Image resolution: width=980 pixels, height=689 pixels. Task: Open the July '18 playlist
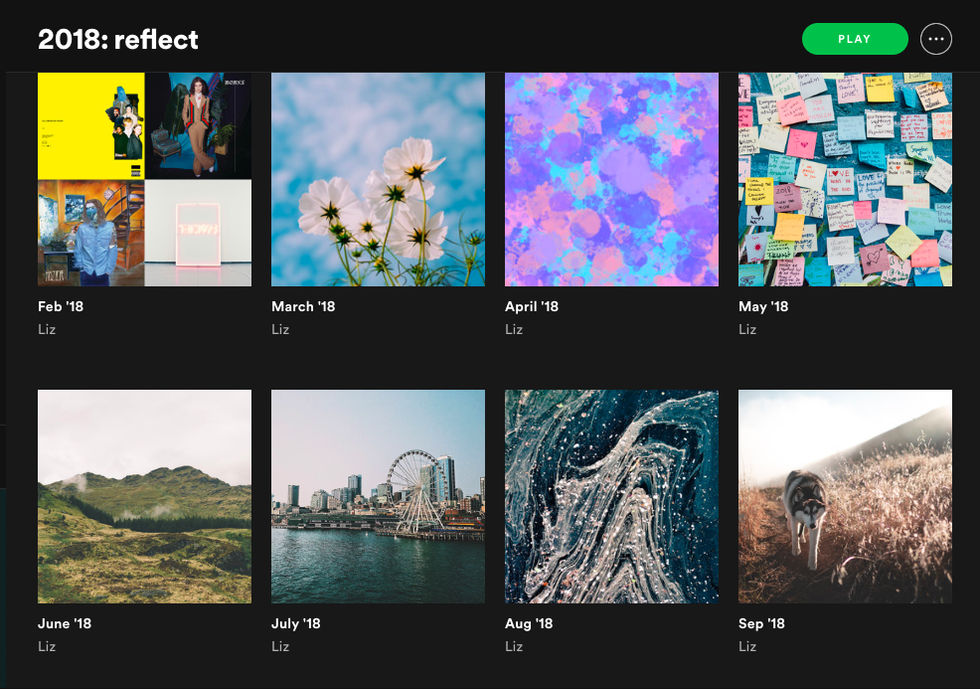tap(378, 497)
